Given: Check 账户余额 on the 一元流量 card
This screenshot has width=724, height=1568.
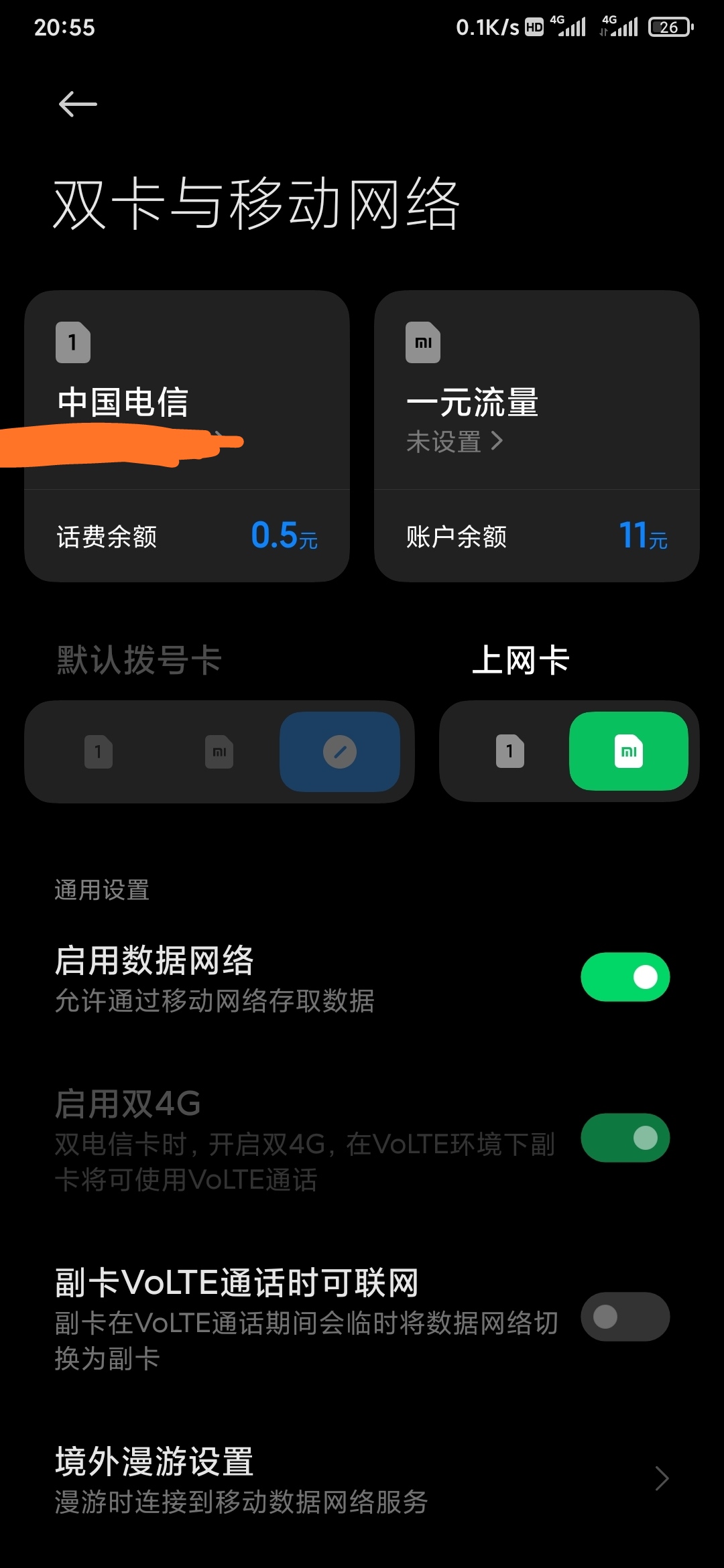Looking at the screenshot, I should tap(537, 536).
